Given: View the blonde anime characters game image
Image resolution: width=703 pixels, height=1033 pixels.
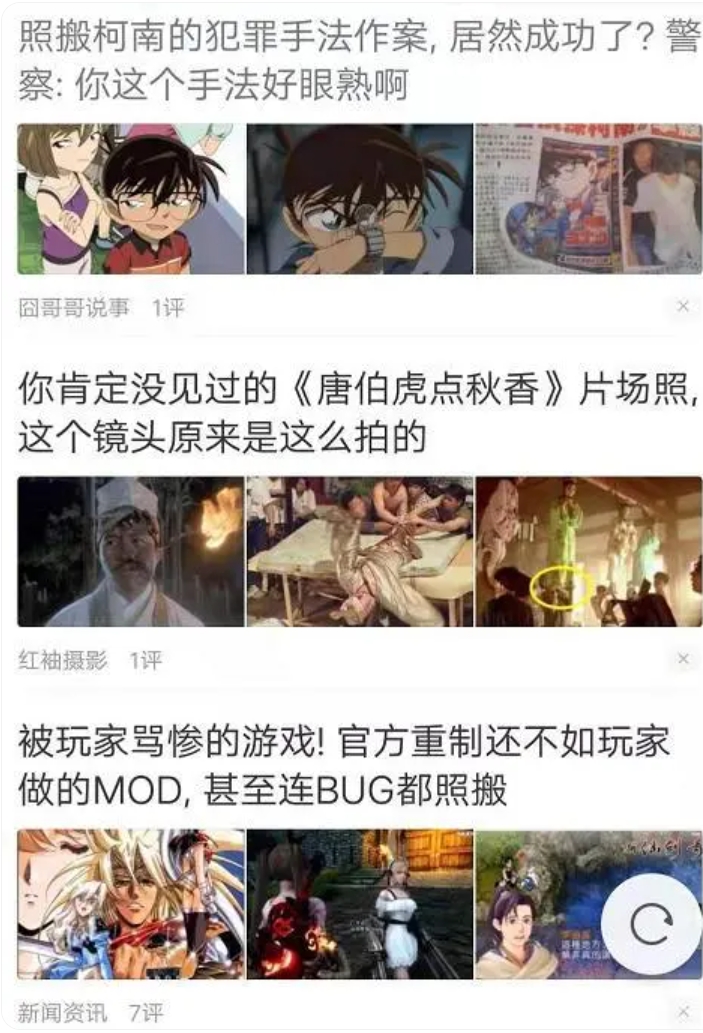Looking at the screenshot, I should coord(131,903).
